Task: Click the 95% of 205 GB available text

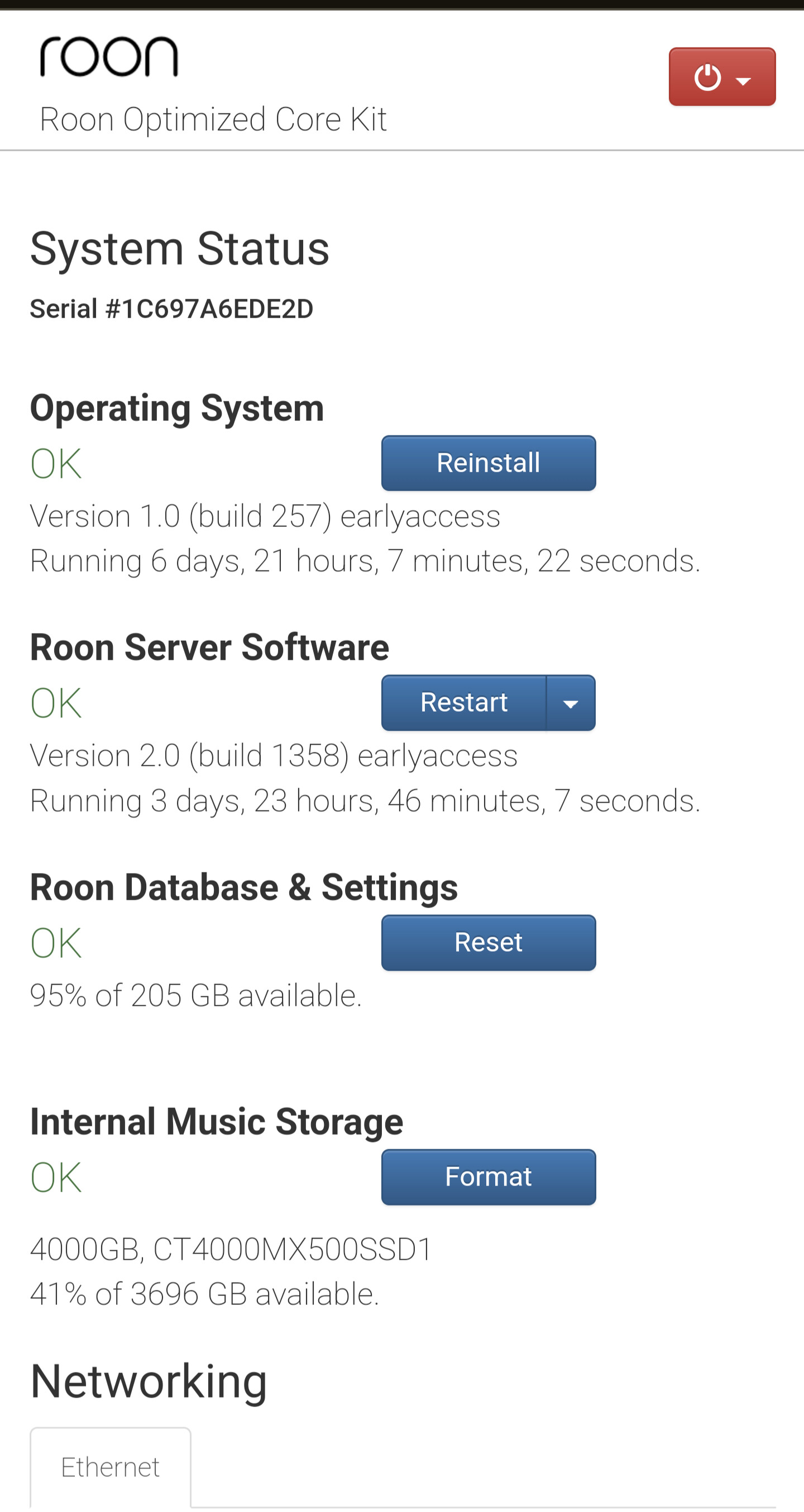Action: pyautogui.click(x=196, y=994)
